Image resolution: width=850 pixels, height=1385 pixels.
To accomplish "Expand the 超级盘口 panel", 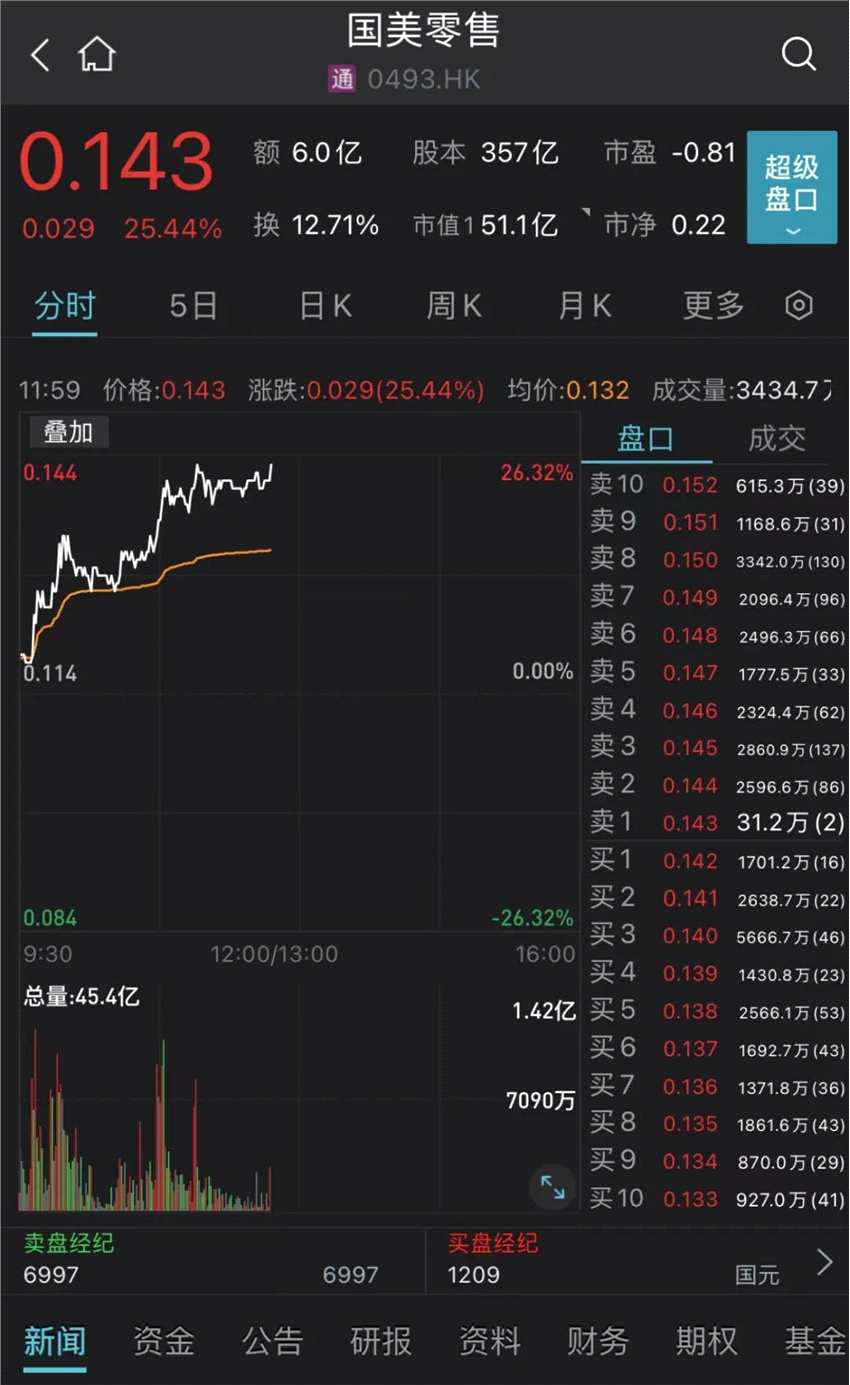I will [791, 188].
